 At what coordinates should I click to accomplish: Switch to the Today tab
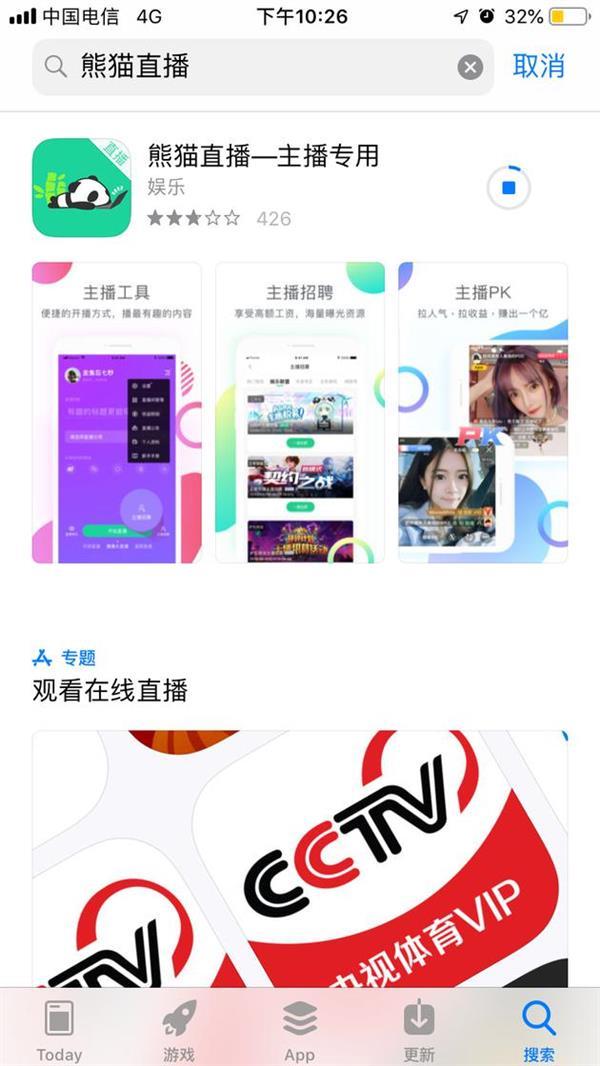[x=59, y=1030]
